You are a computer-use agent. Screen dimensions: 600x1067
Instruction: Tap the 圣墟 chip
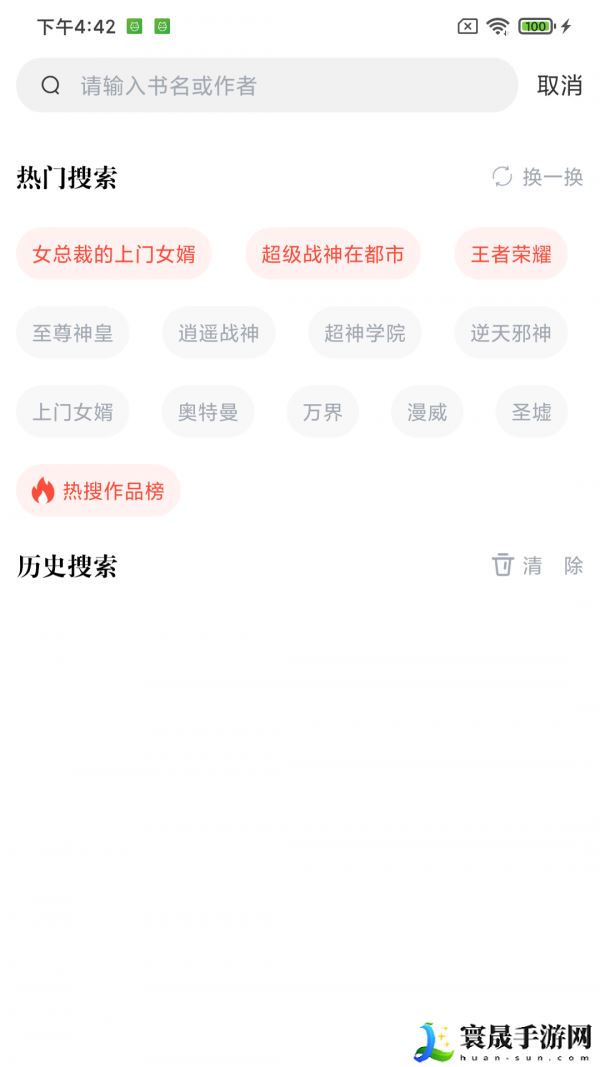tap(531, 412)
